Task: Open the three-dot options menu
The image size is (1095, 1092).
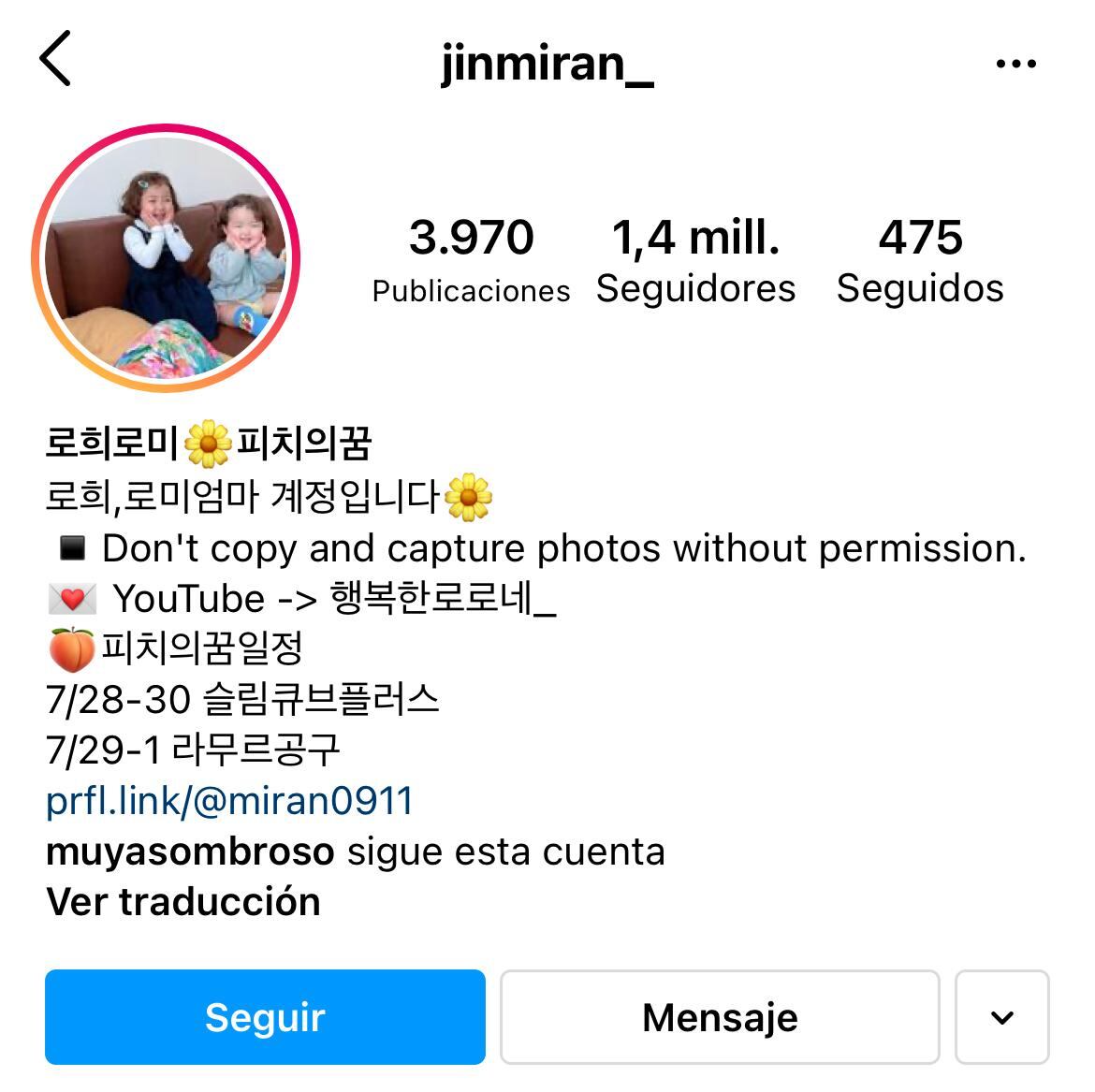Action: click(x=1015, y=64)
